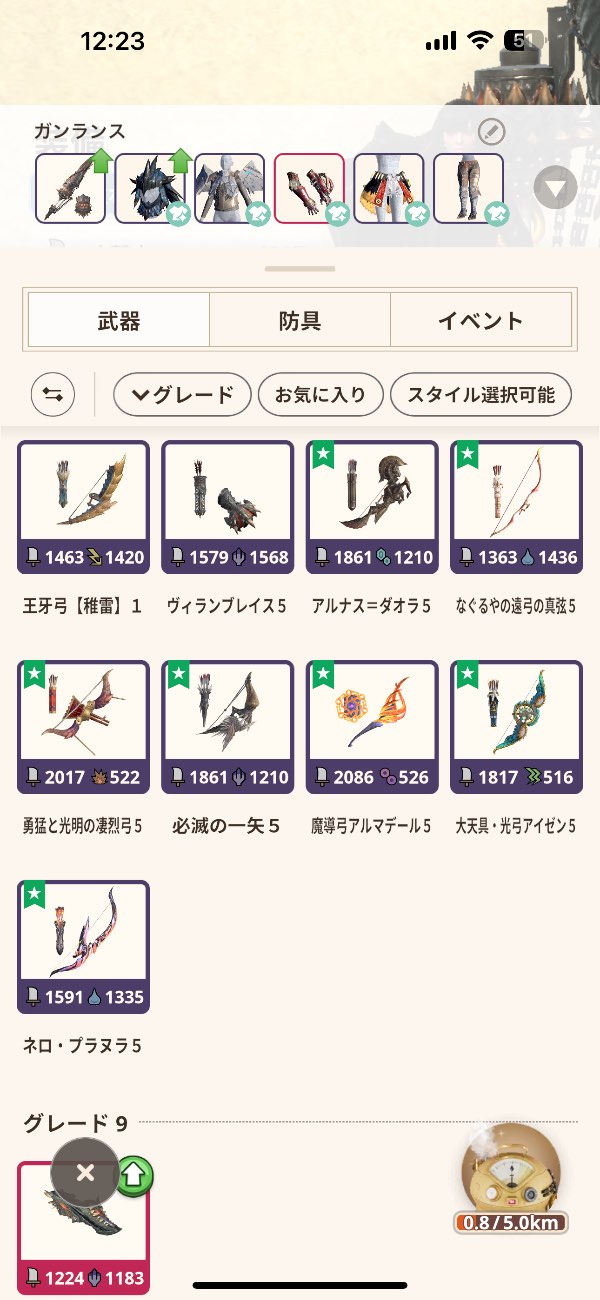Viewport: 600px width, 1300px height.
Task: Pick the 勇猛と光明の凄烈弓5 bow
Action: [x=83, y=727]
